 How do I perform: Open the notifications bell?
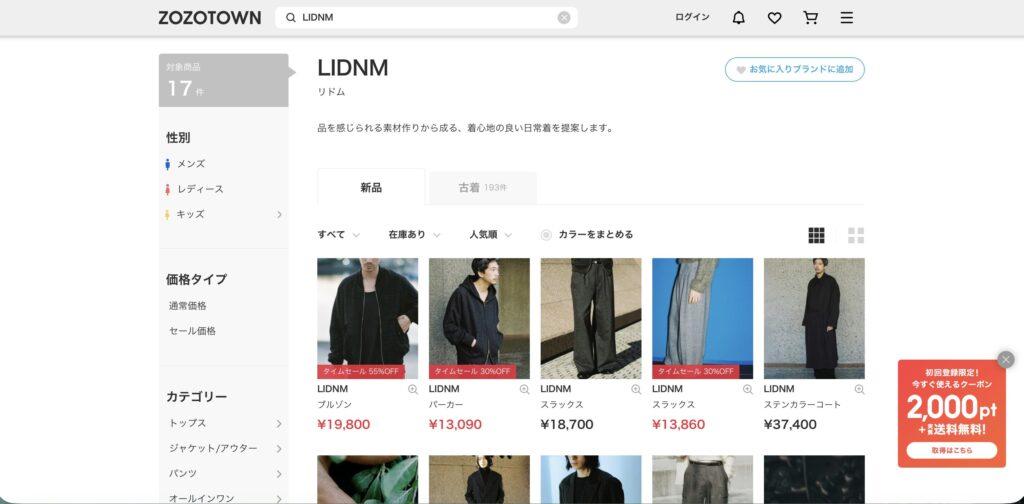click(x=739, y=17)
